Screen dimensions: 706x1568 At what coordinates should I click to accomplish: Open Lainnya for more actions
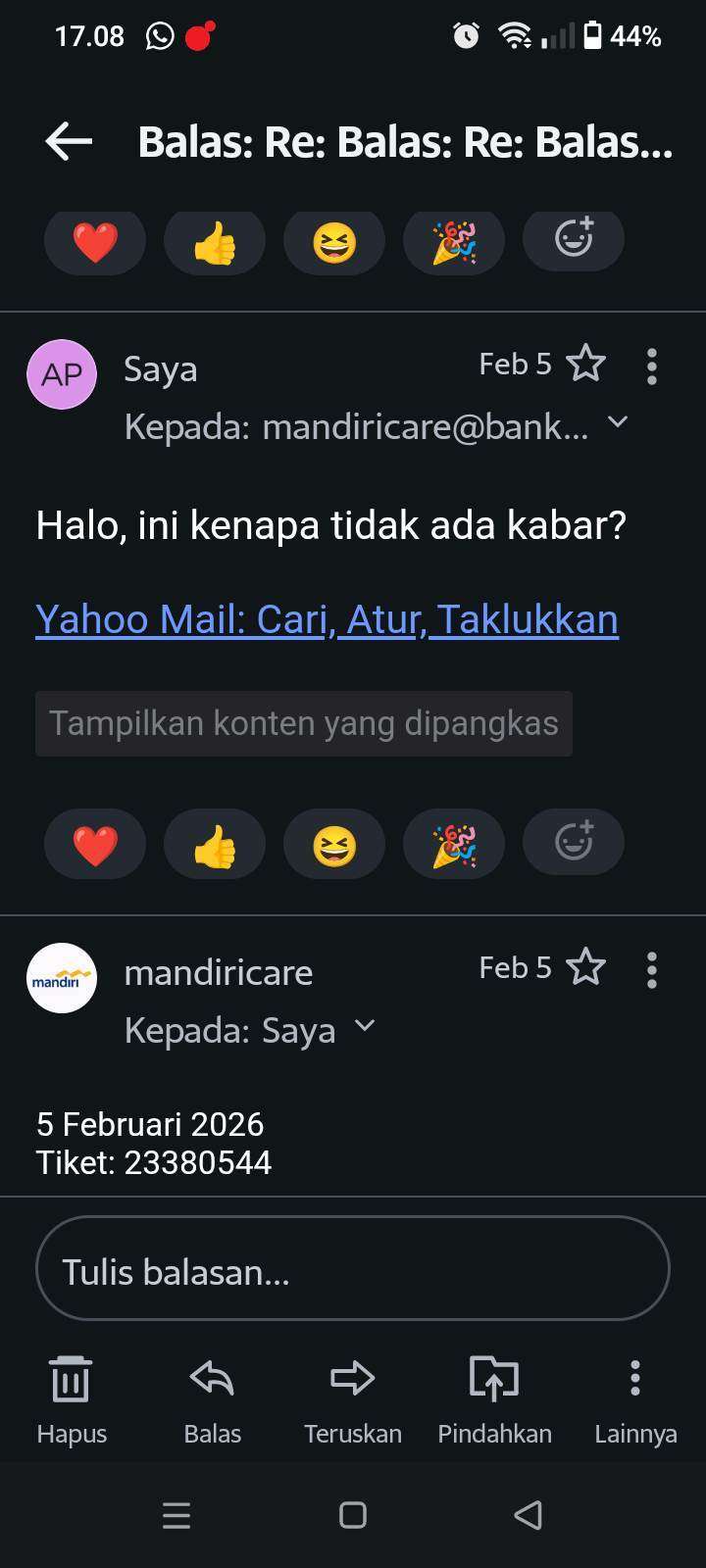(x=635, y=1398)
